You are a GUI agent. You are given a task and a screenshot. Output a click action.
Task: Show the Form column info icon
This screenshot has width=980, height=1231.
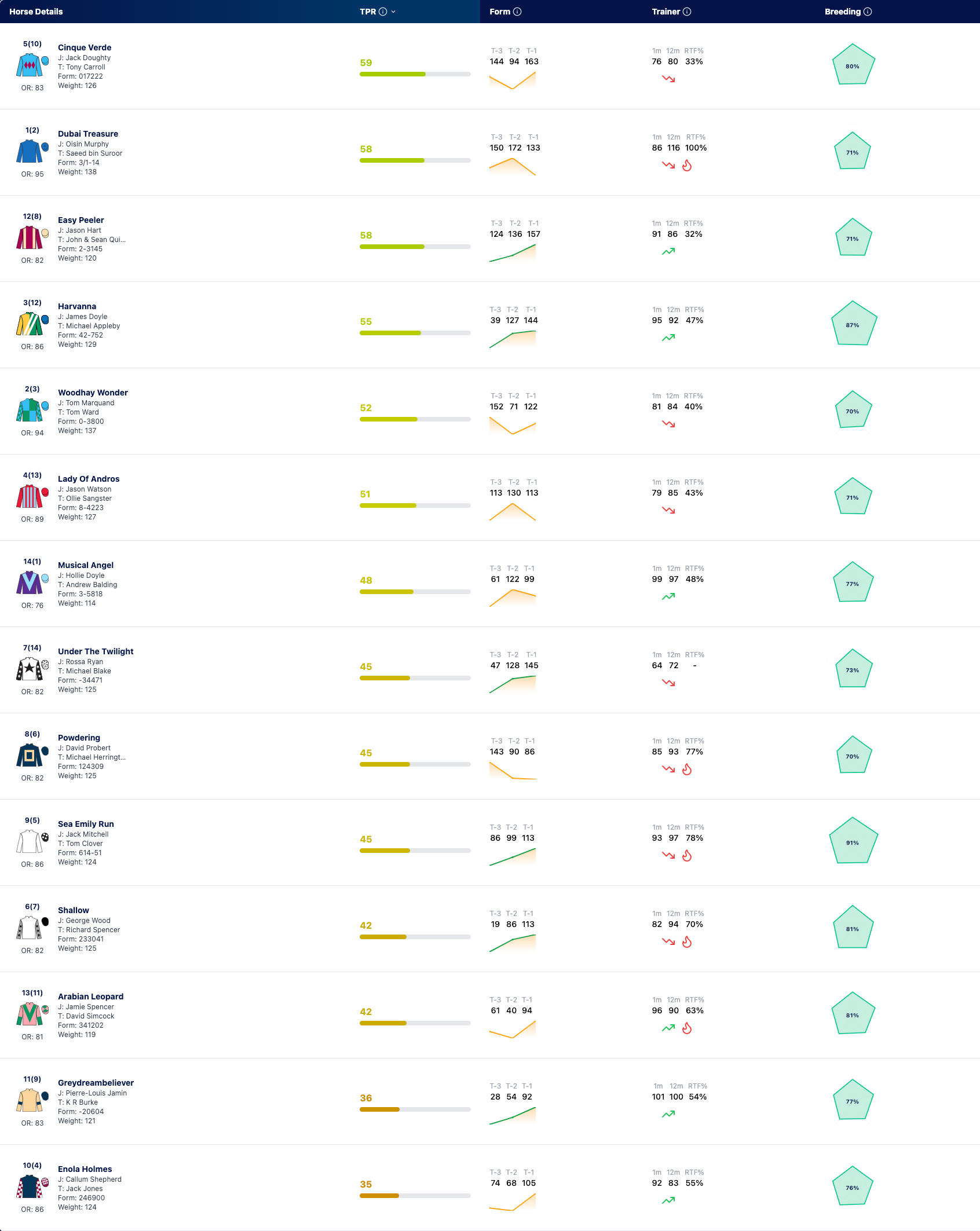(x=517, y=12)
